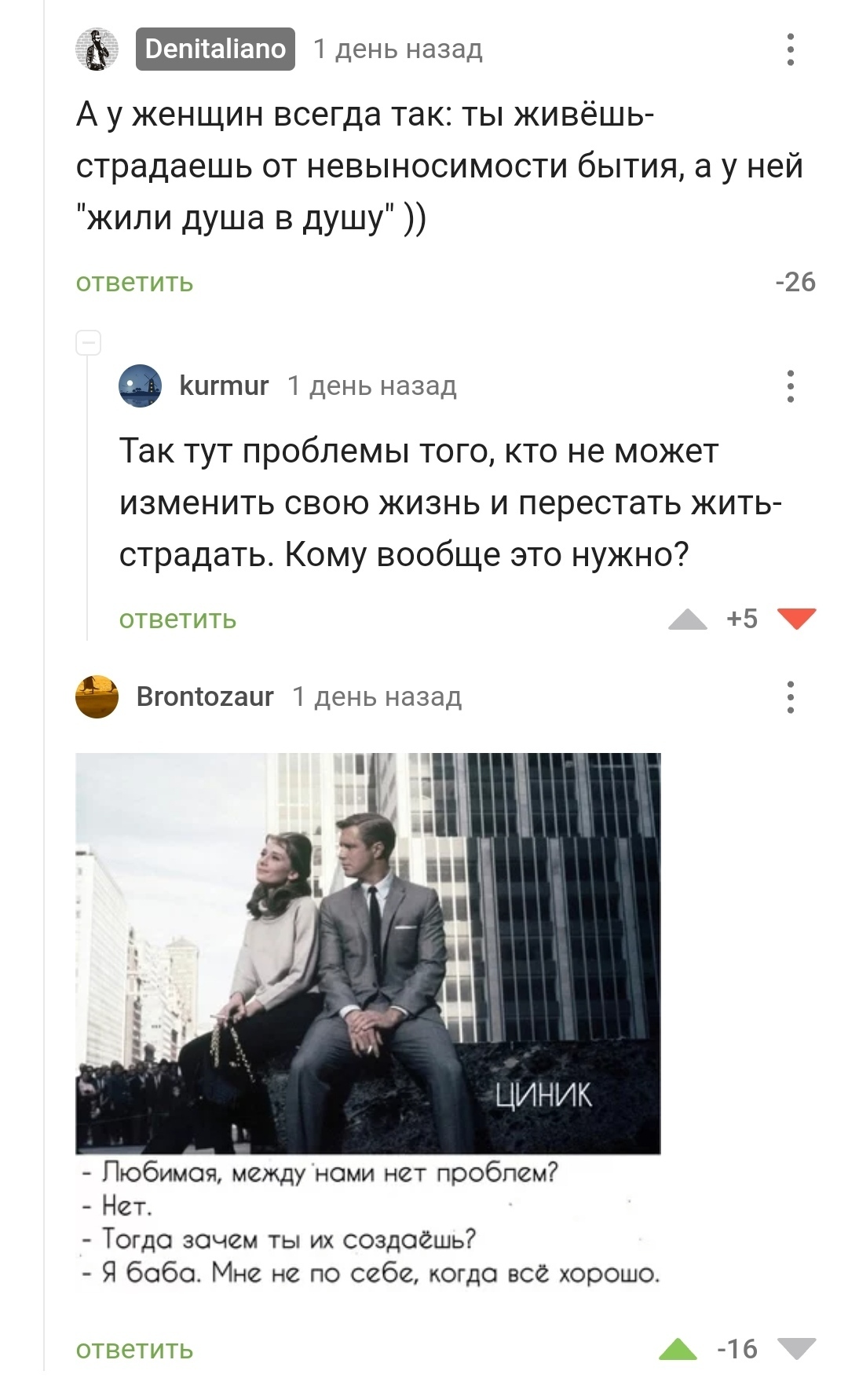This screenshot has width=848, height=1400.
Task: Upvote Brontozaur's comment
Action: click(x=678, y=1349)
